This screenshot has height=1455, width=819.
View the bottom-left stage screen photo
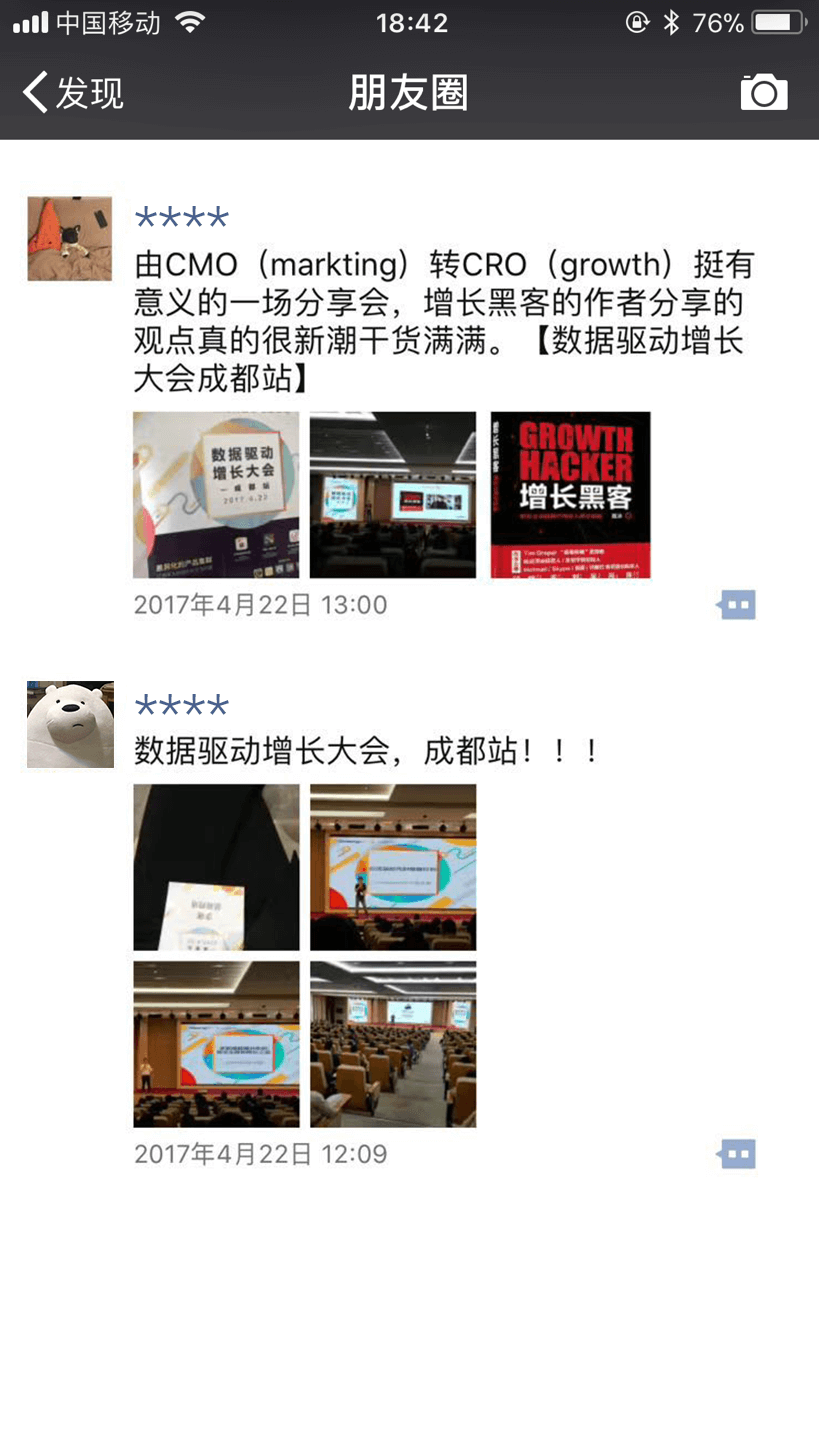pos(216,1044)
